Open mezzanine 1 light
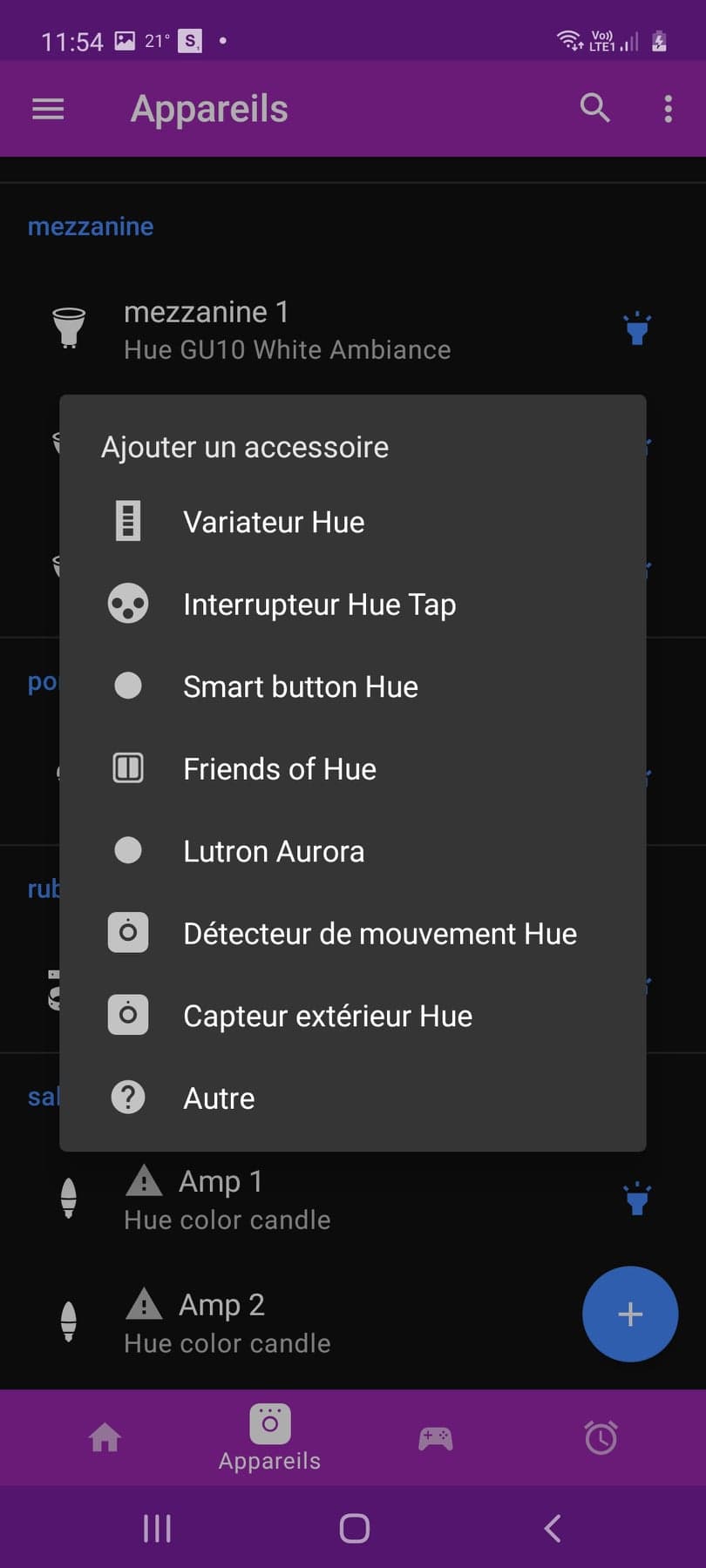706x1568 pixels. 288,329
